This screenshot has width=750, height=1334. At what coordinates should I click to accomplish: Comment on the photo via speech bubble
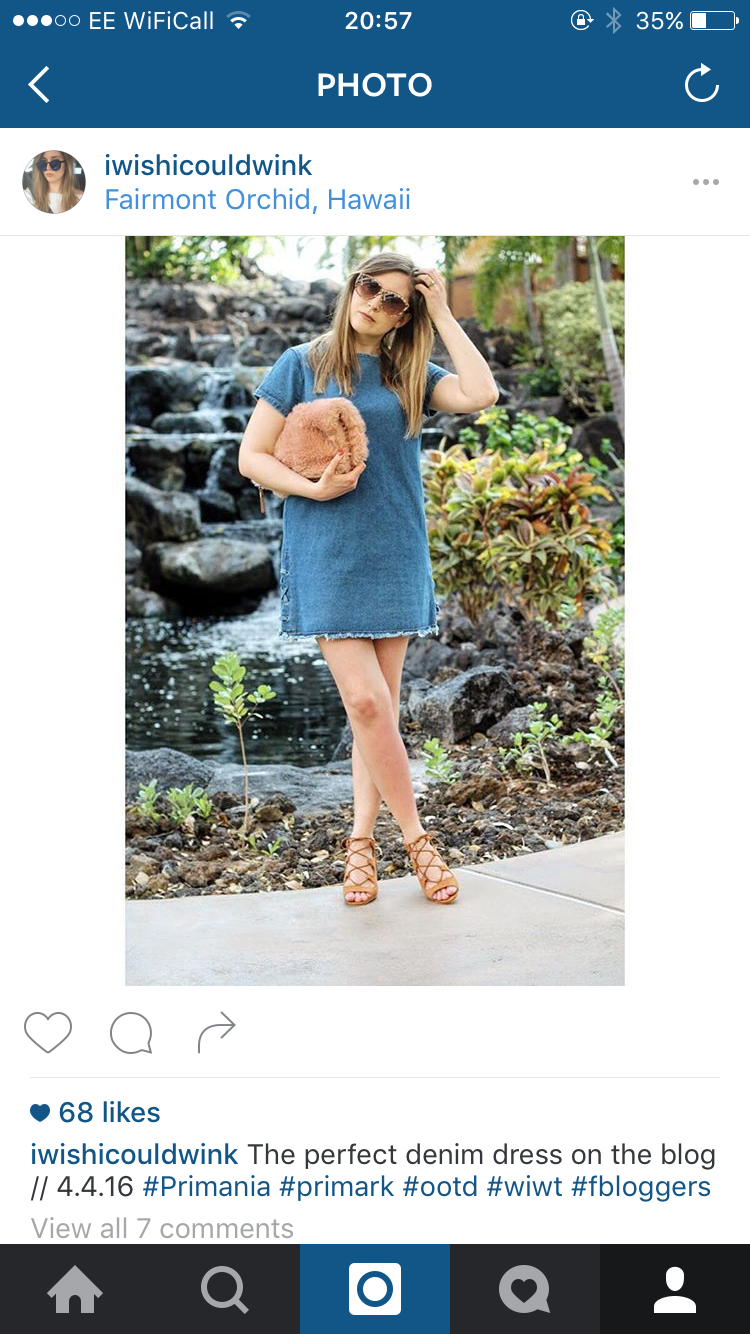(x=131, y=1033)
